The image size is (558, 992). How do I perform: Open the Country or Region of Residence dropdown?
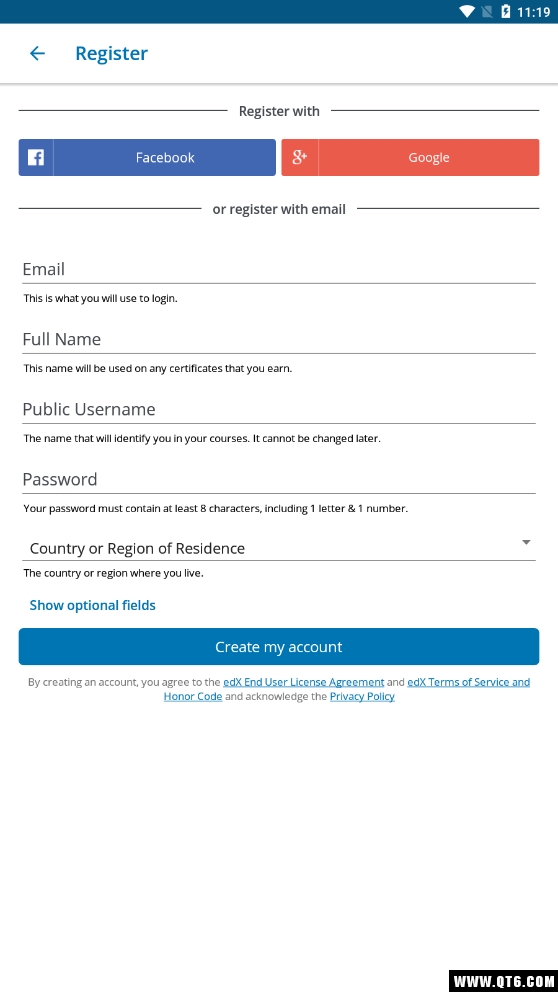tap(278, 547)
